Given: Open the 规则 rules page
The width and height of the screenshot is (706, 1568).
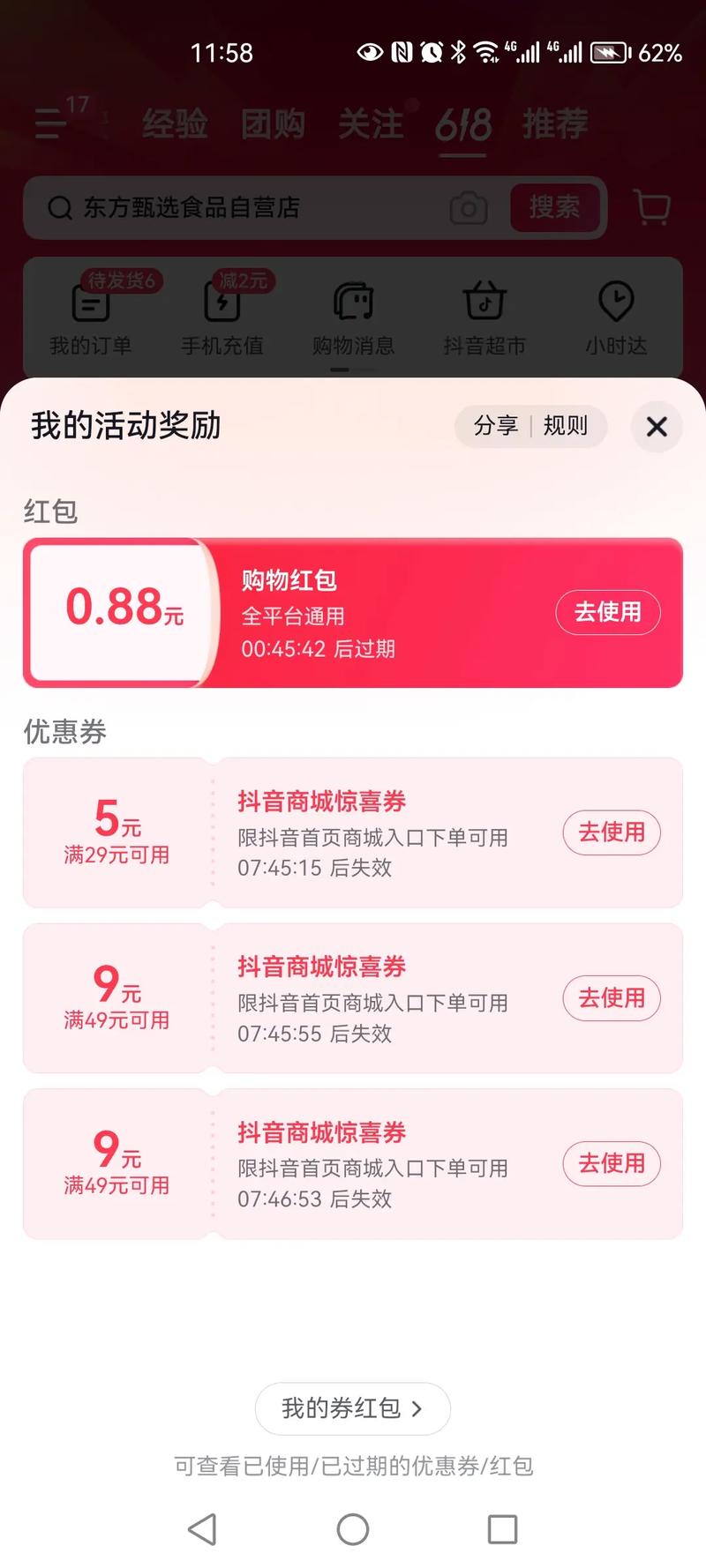Looking at the screenshot, I should (566, 426).
